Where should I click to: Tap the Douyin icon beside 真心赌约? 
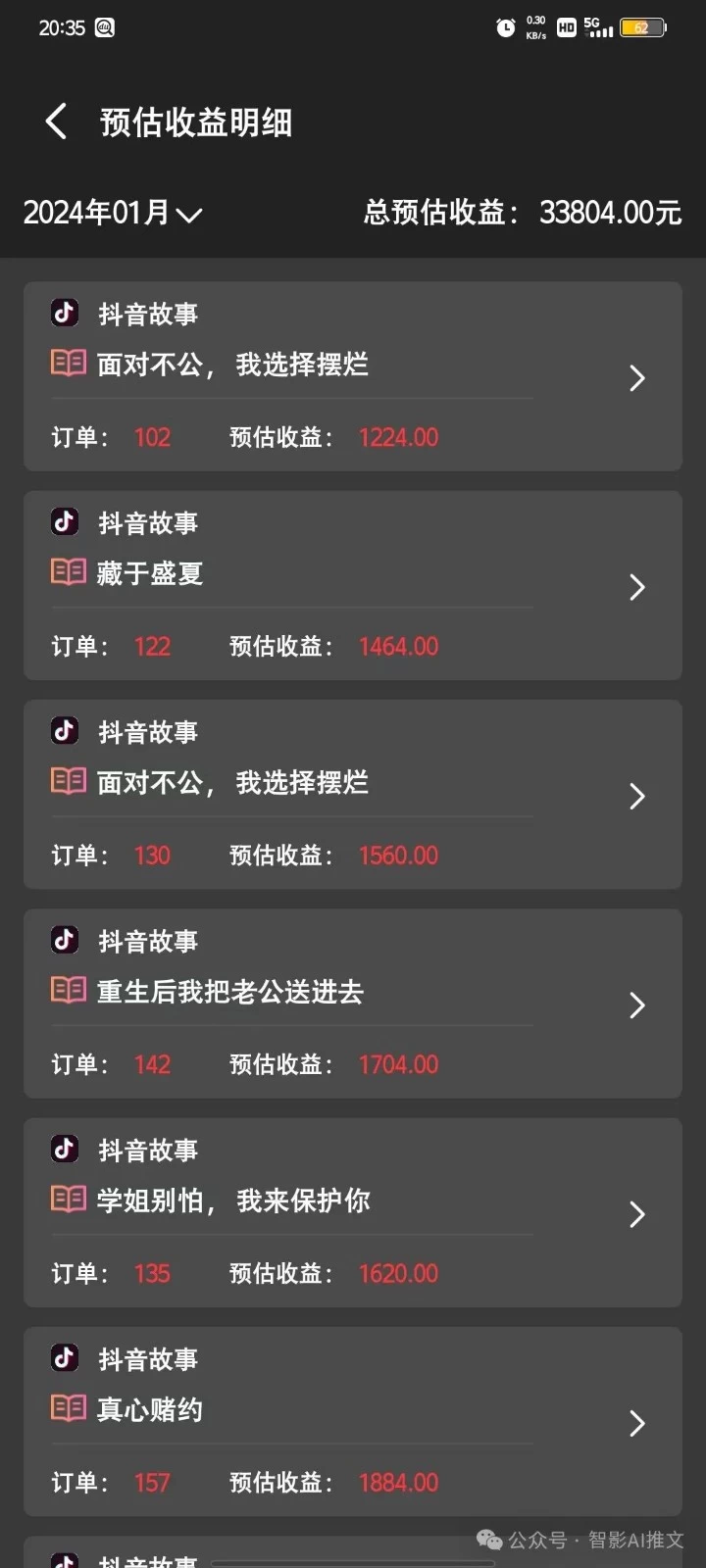[x=64, y=1358]
